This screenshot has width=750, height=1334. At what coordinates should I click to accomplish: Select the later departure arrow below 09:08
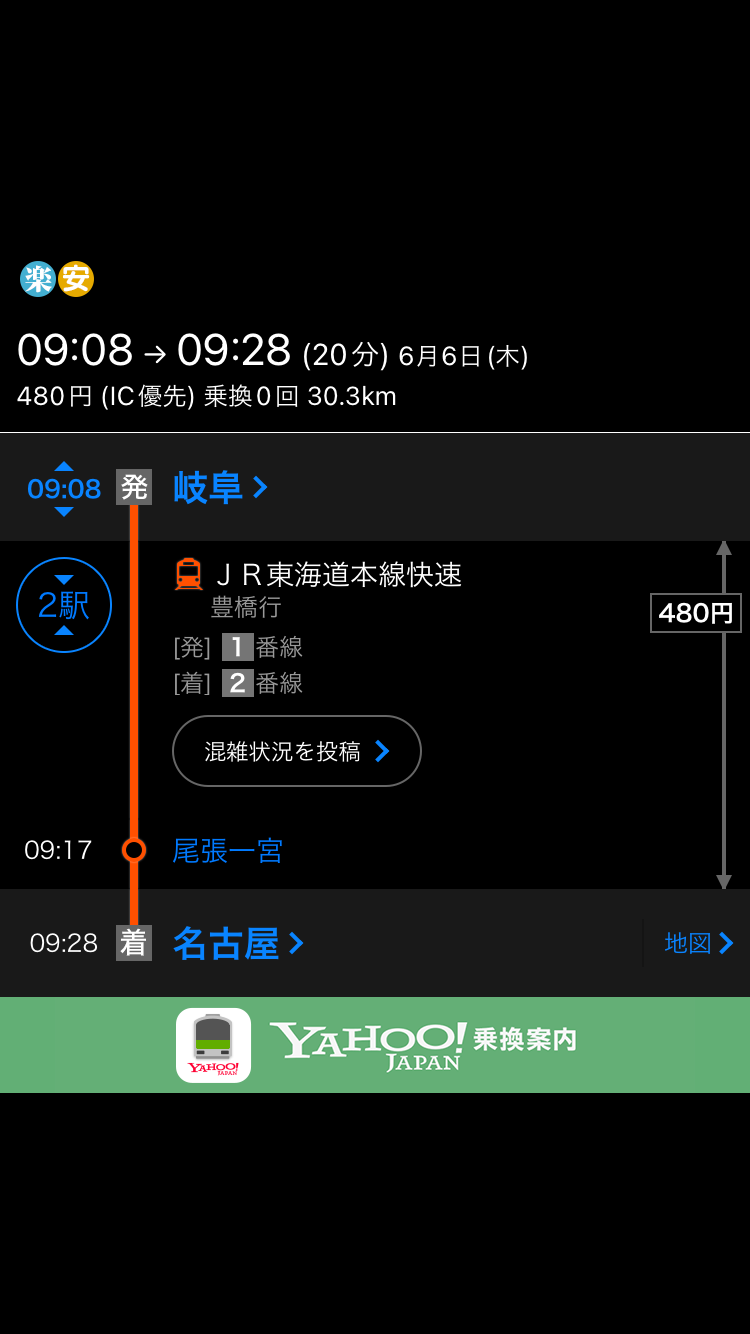pyautogui.click(x=64, y=512)
